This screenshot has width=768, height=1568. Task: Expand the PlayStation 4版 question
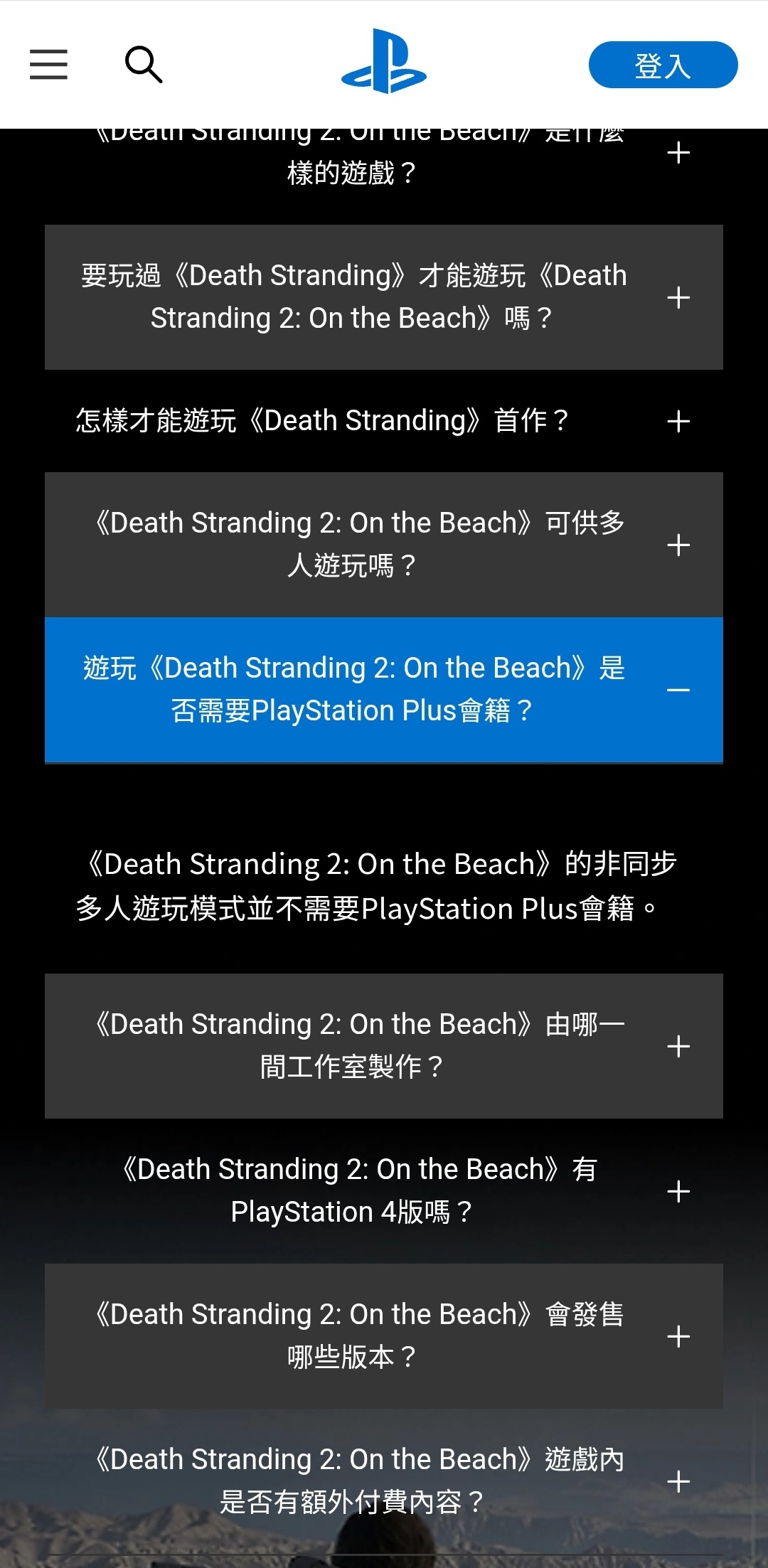pyautogui.click(x=384, y=1191)
